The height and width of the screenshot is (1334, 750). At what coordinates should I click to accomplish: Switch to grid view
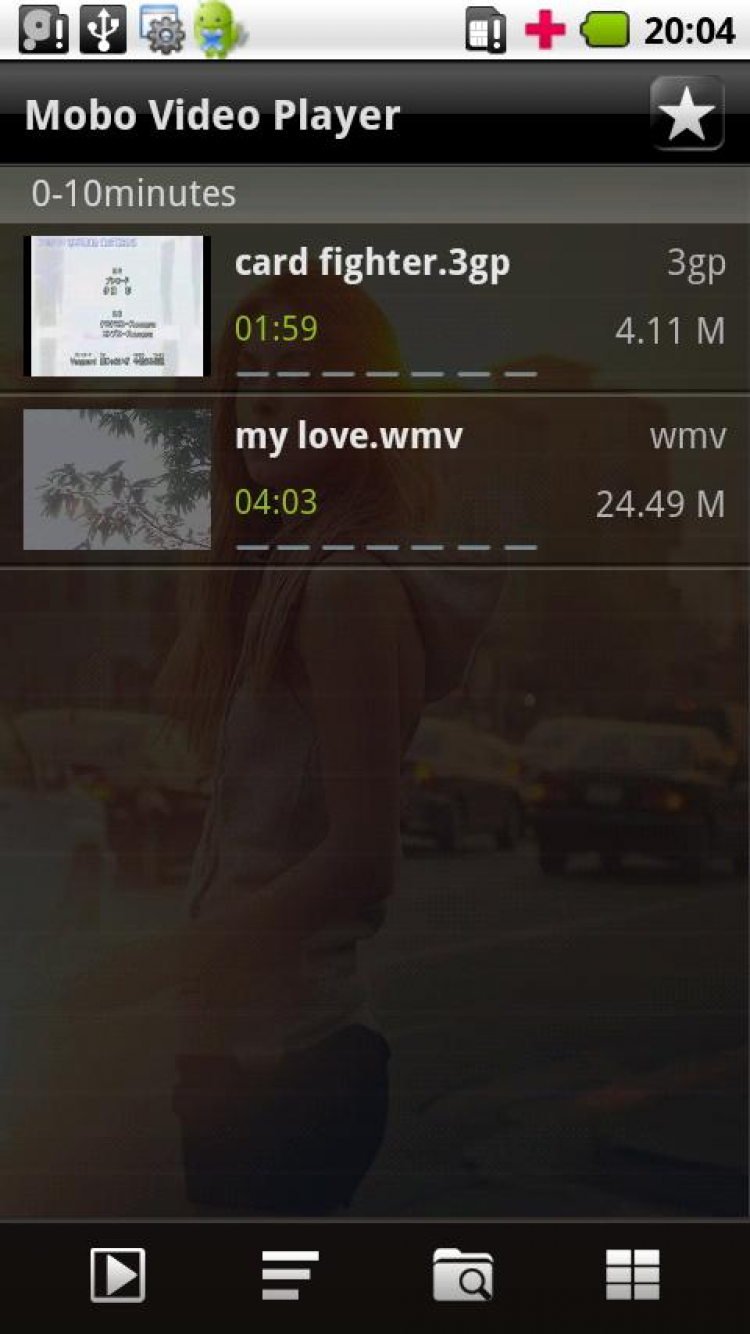[x=633, y=1275]
